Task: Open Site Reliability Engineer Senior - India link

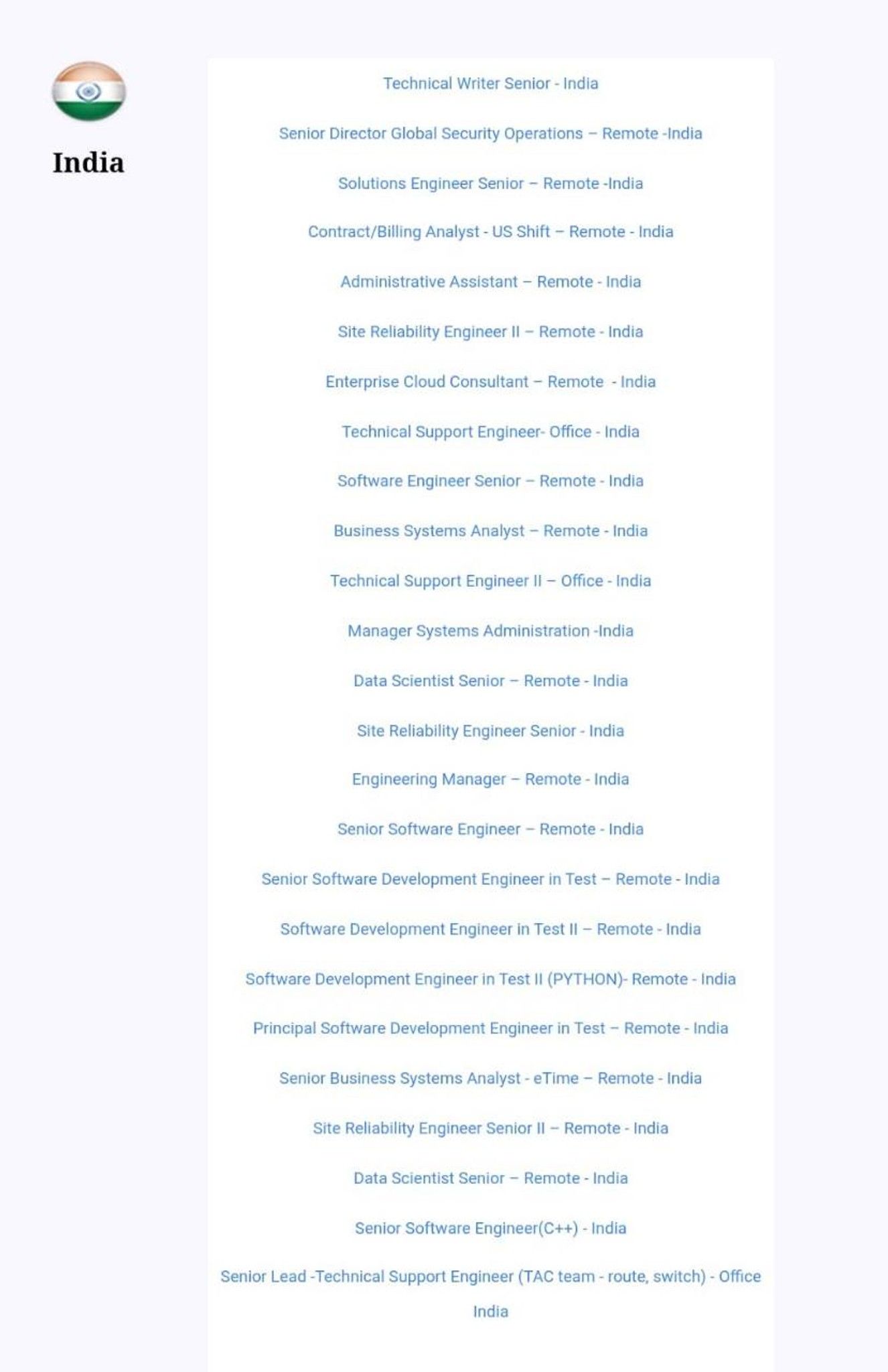Action: (x=490, y=731)
